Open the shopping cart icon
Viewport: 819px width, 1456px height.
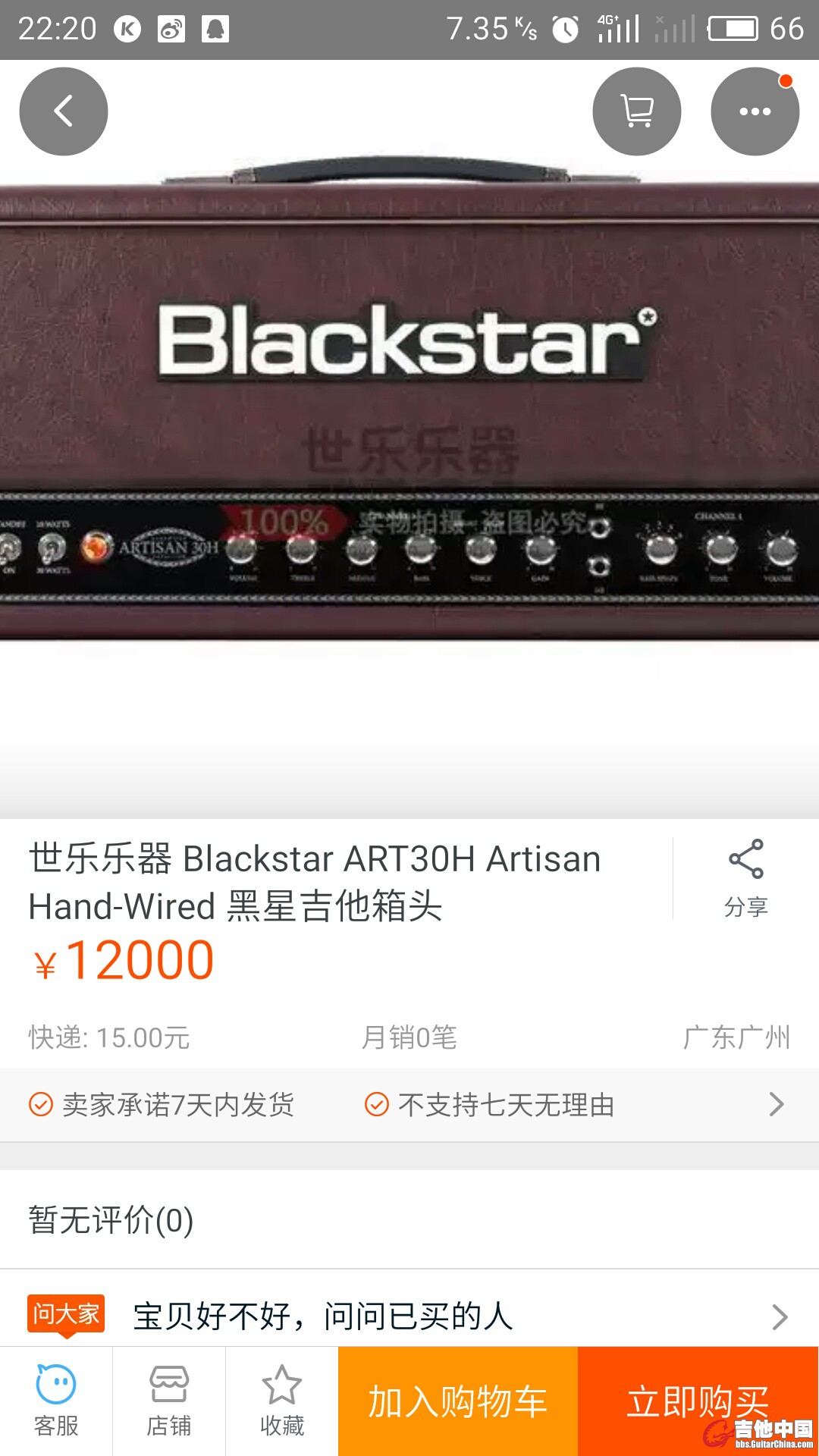[636, 111]
